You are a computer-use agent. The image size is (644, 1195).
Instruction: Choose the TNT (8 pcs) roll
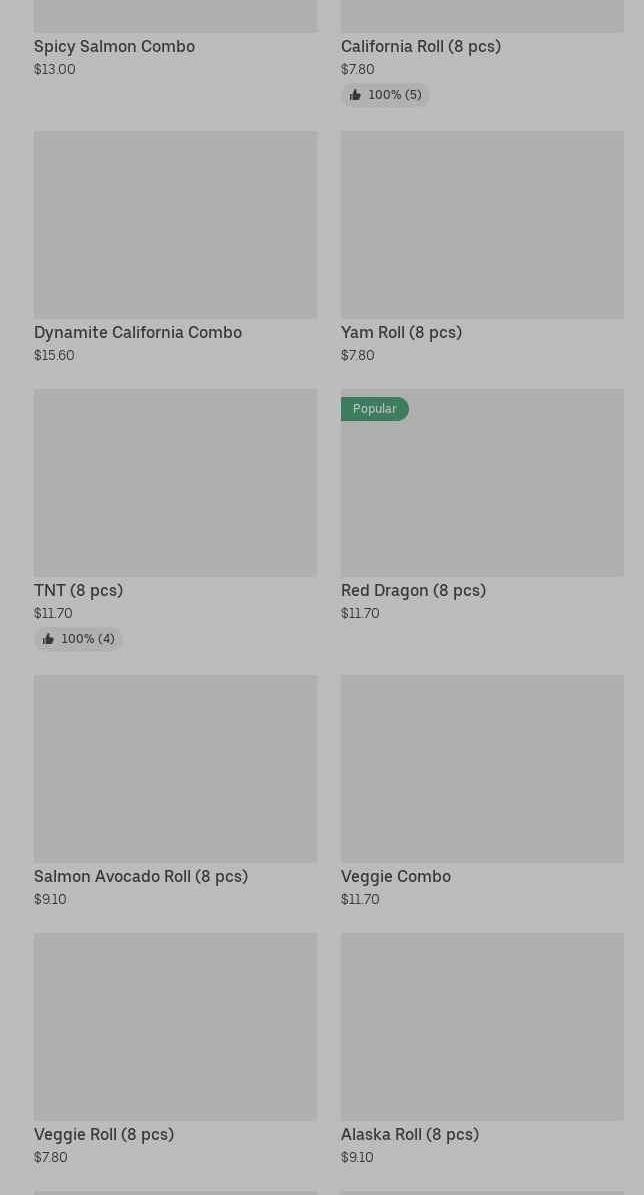point(175,484)
